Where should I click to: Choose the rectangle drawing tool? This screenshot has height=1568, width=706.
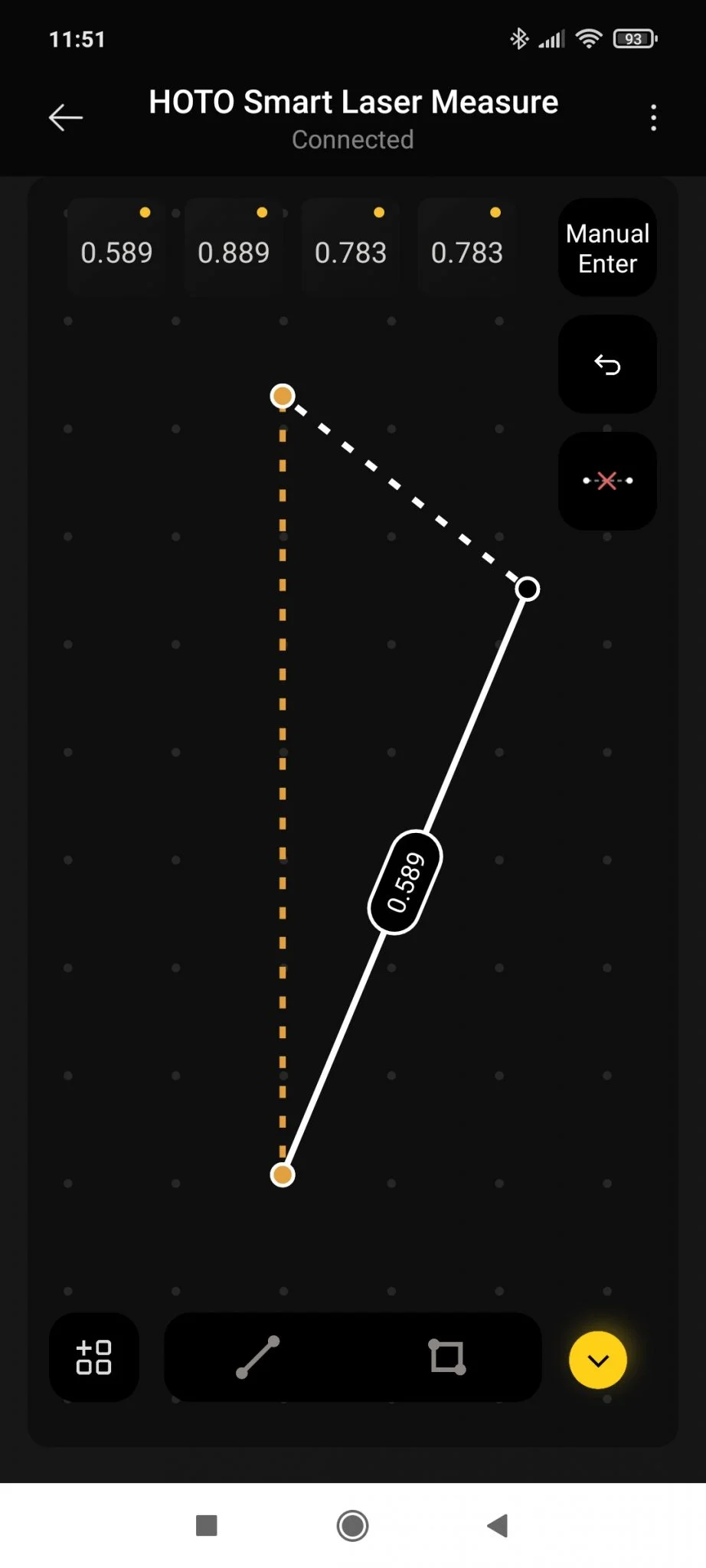coord(446,1357)
